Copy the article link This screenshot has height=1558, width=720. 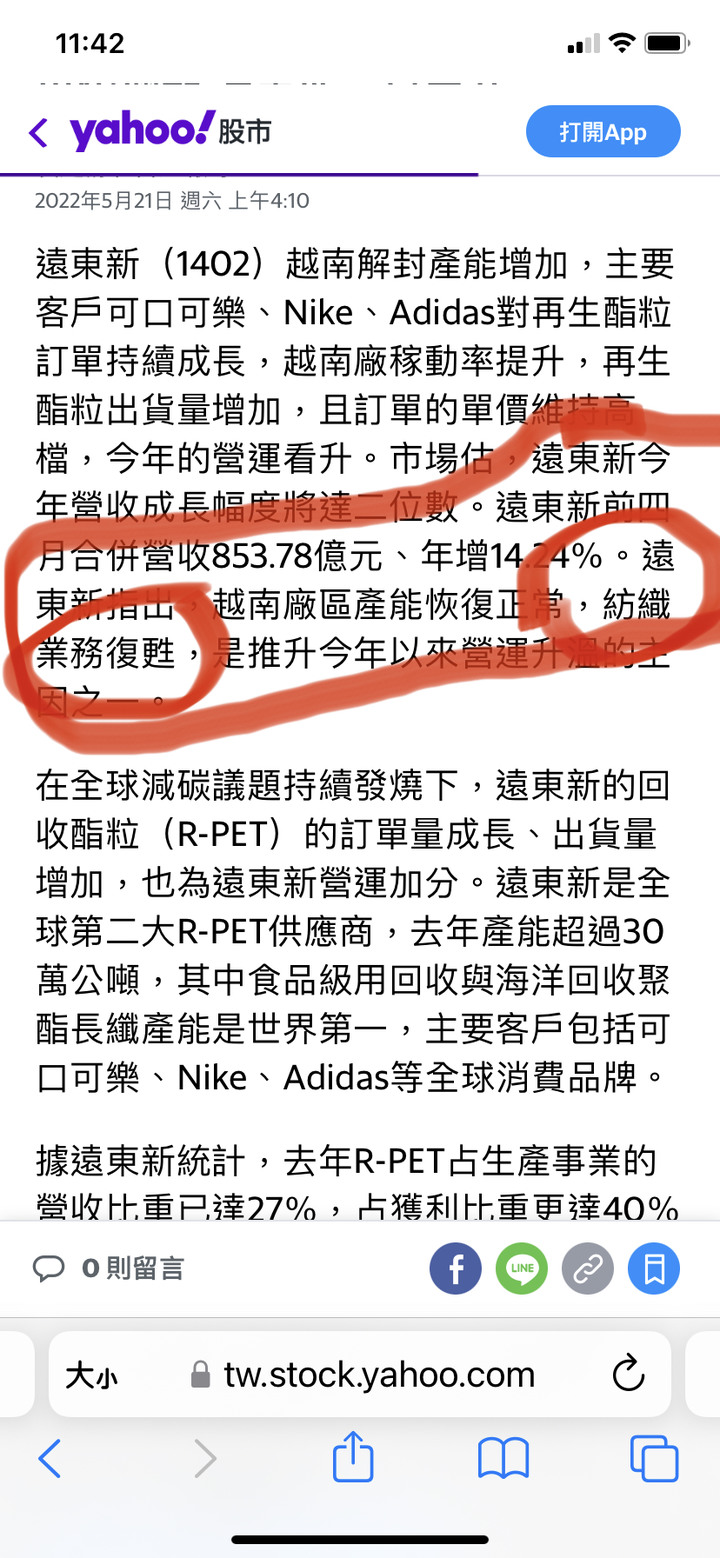[x=588, y=1269]
